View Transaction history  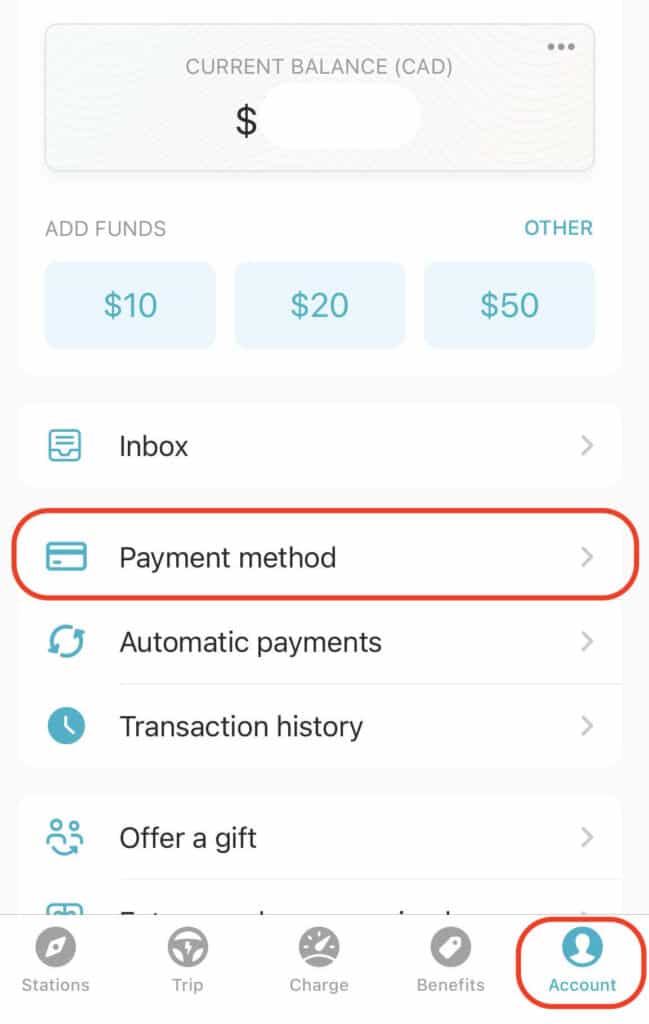320,726
